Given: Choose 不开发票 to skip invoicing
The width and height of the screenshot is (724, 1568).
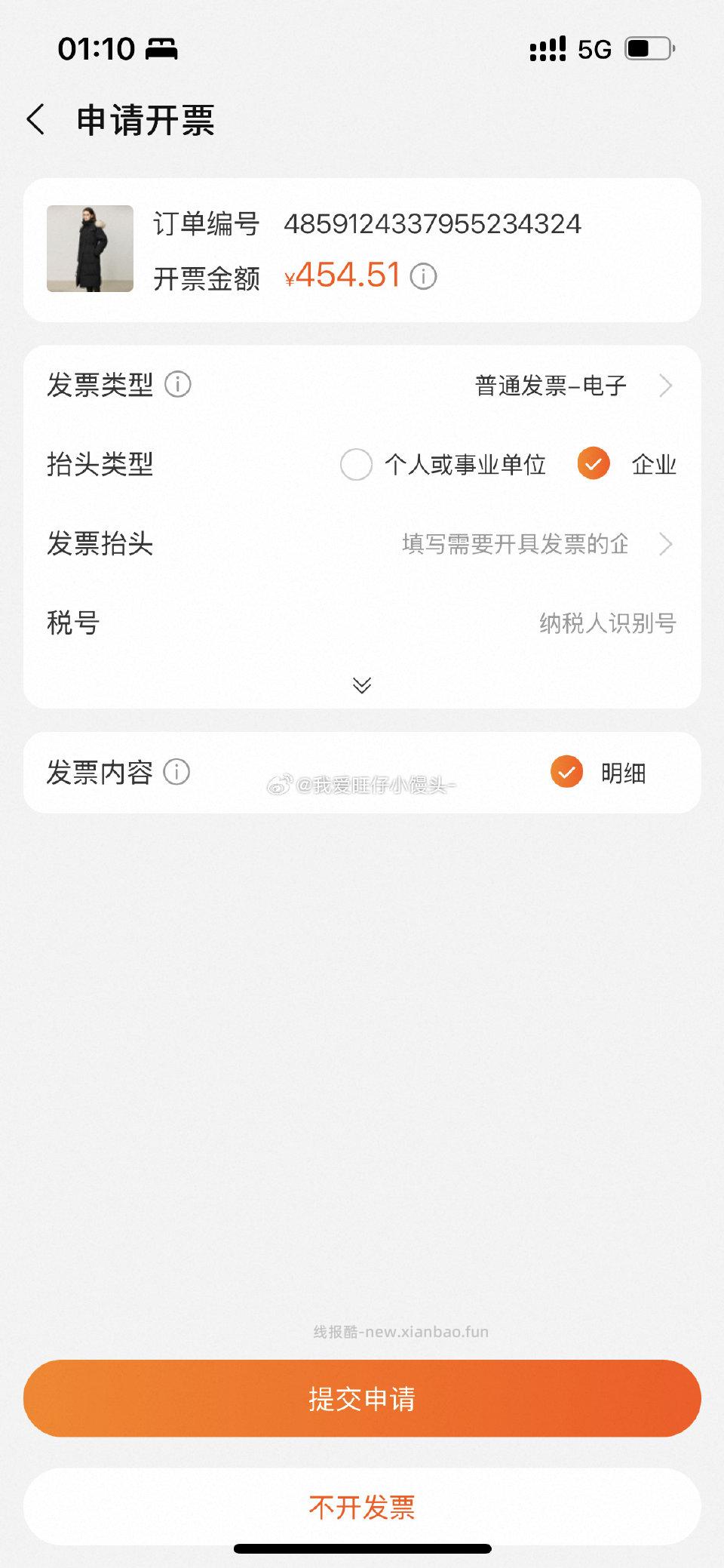Looking at the screenshot, I should coord(362,1507).
